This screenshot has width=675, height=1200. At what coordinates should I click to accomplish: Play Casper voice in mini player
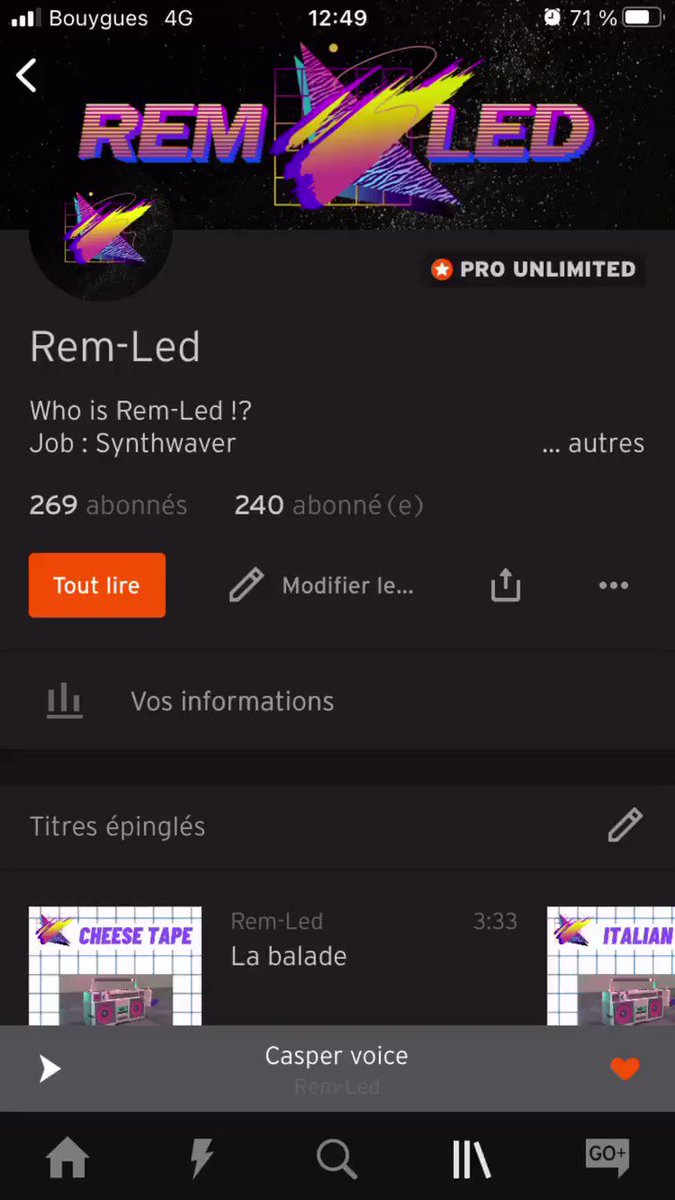point(49,1069)
